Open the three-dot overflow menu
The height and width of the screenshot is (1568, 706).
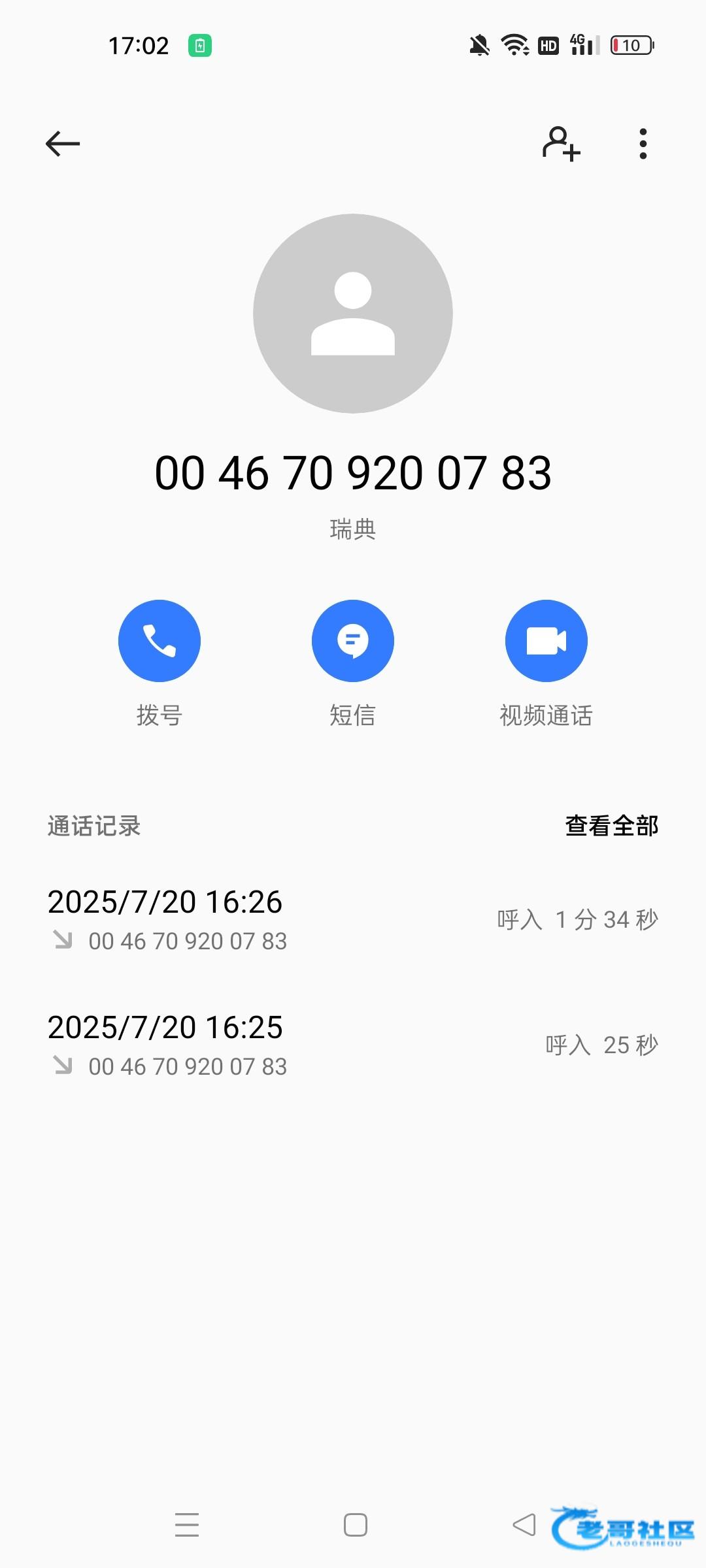point(643,144)
